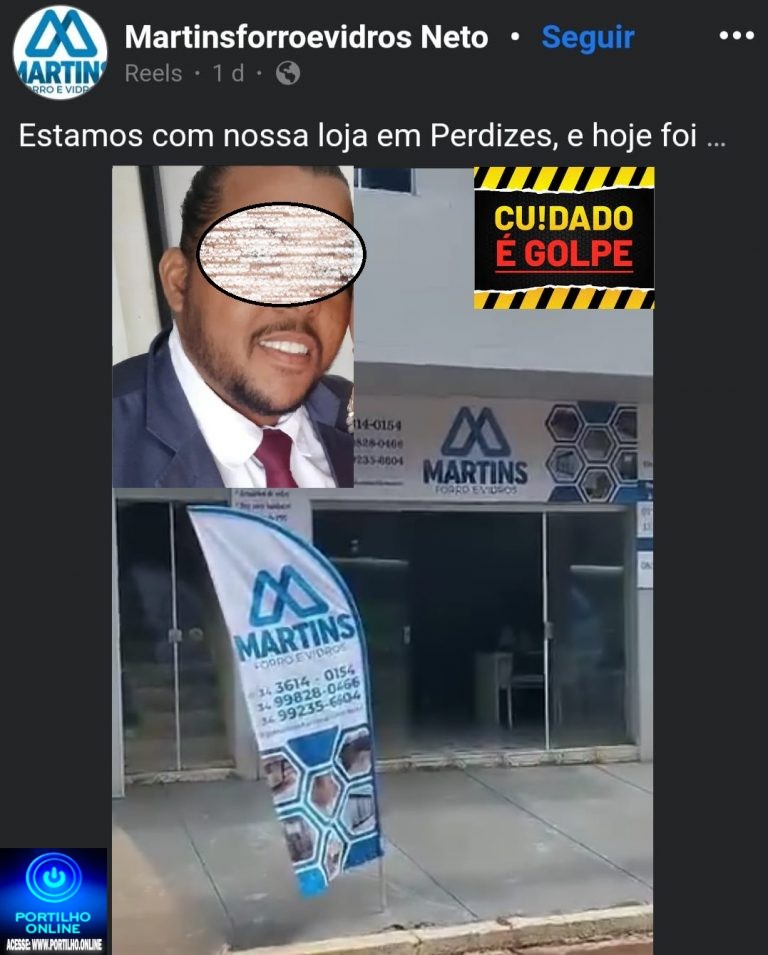Screen dimensions: 768x955
Task: Open Martinsforroevidros Neto's profile name
Action: (306, 38)
